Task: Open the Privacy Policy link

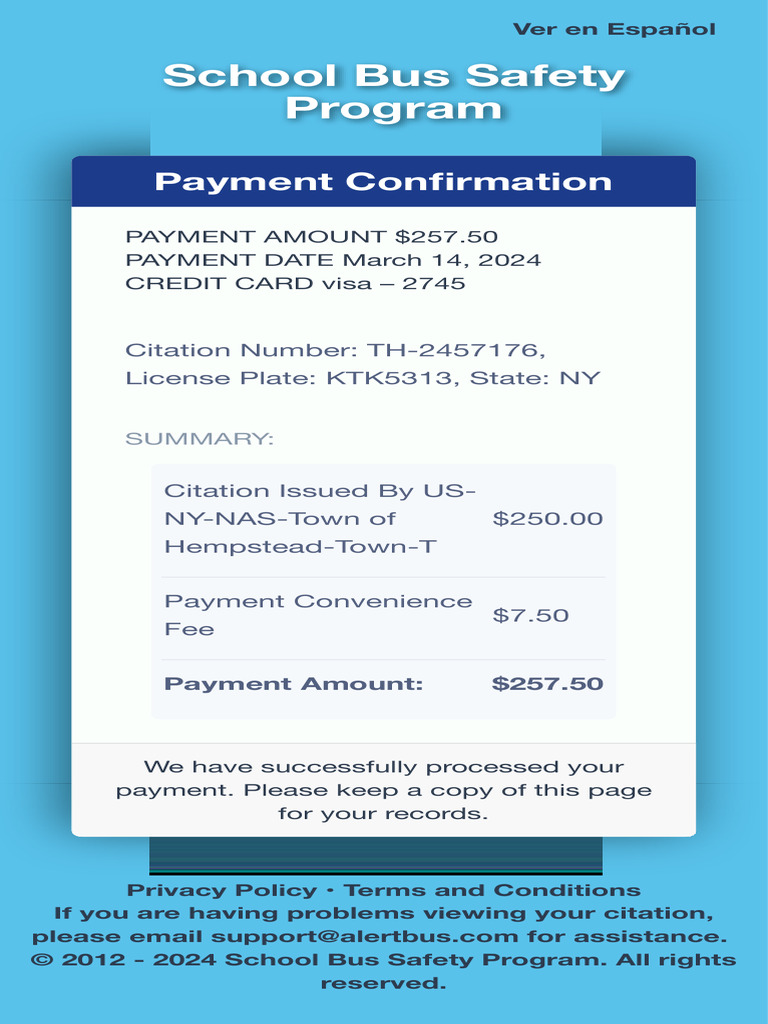Action: (222, 890)
